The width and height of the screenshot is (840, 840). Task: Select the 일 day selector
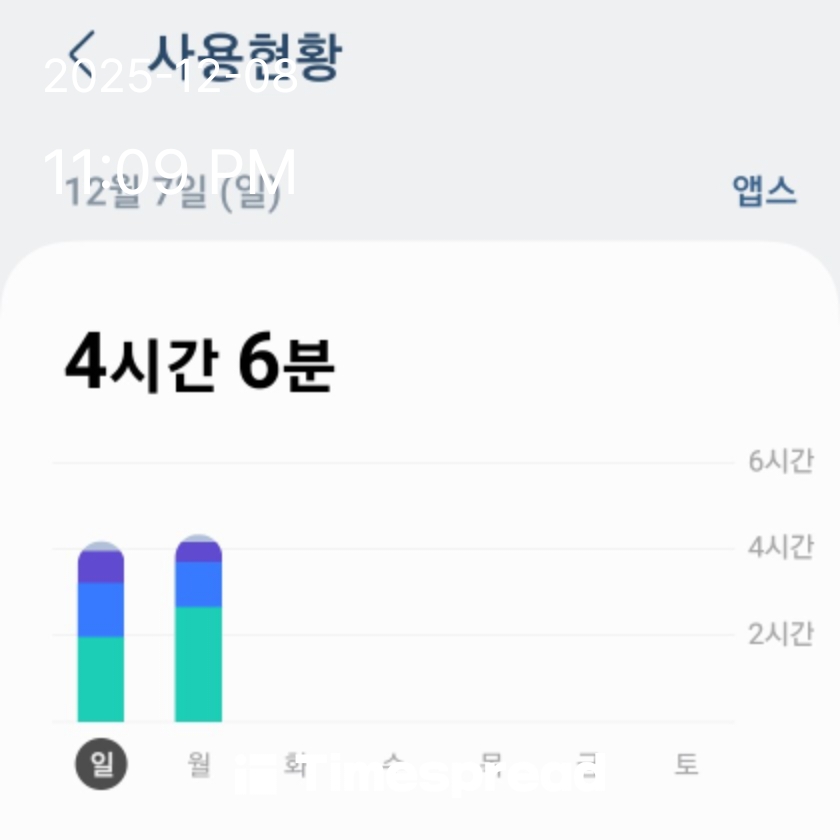tap(101, 765)
